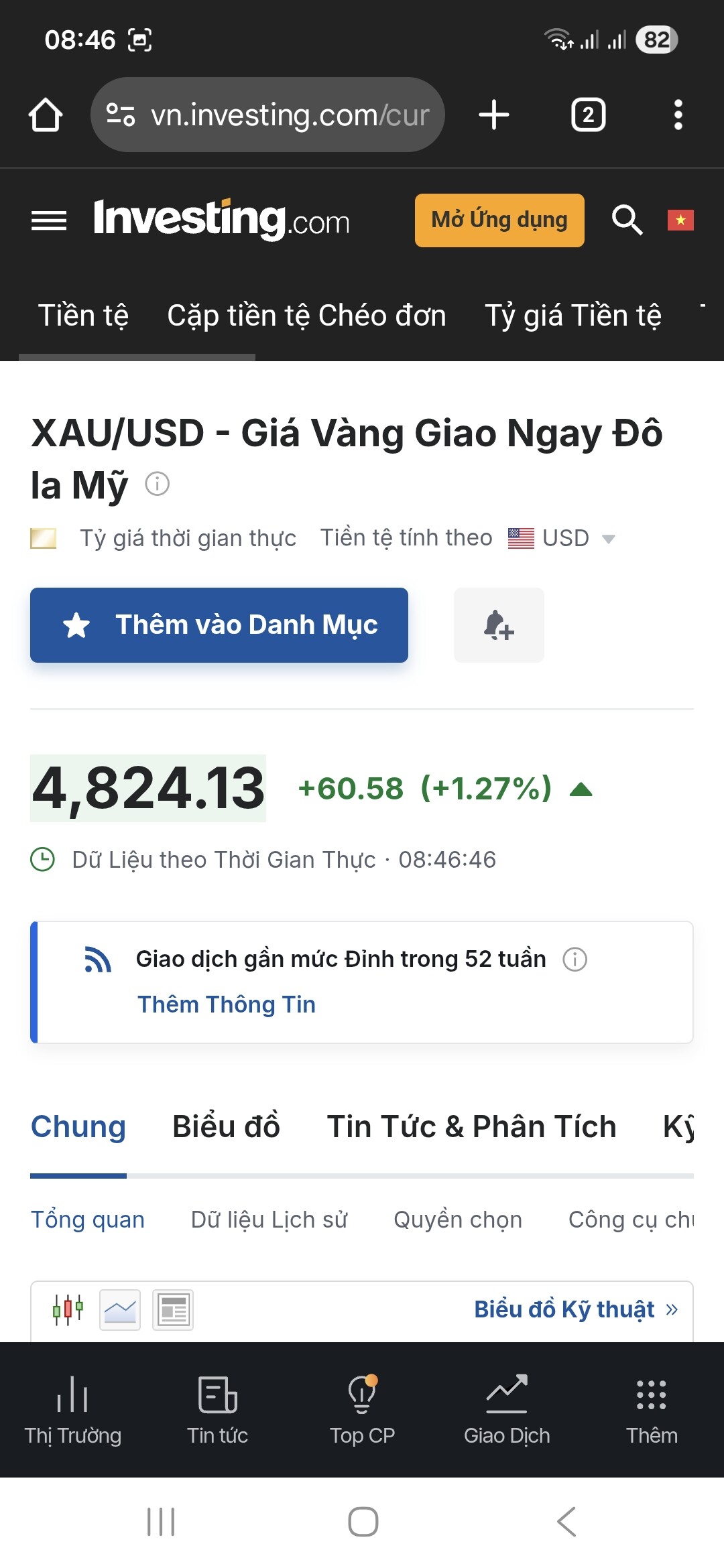
Task: Tap the vn.investing.com address bar
Action: tap(268, 115)
